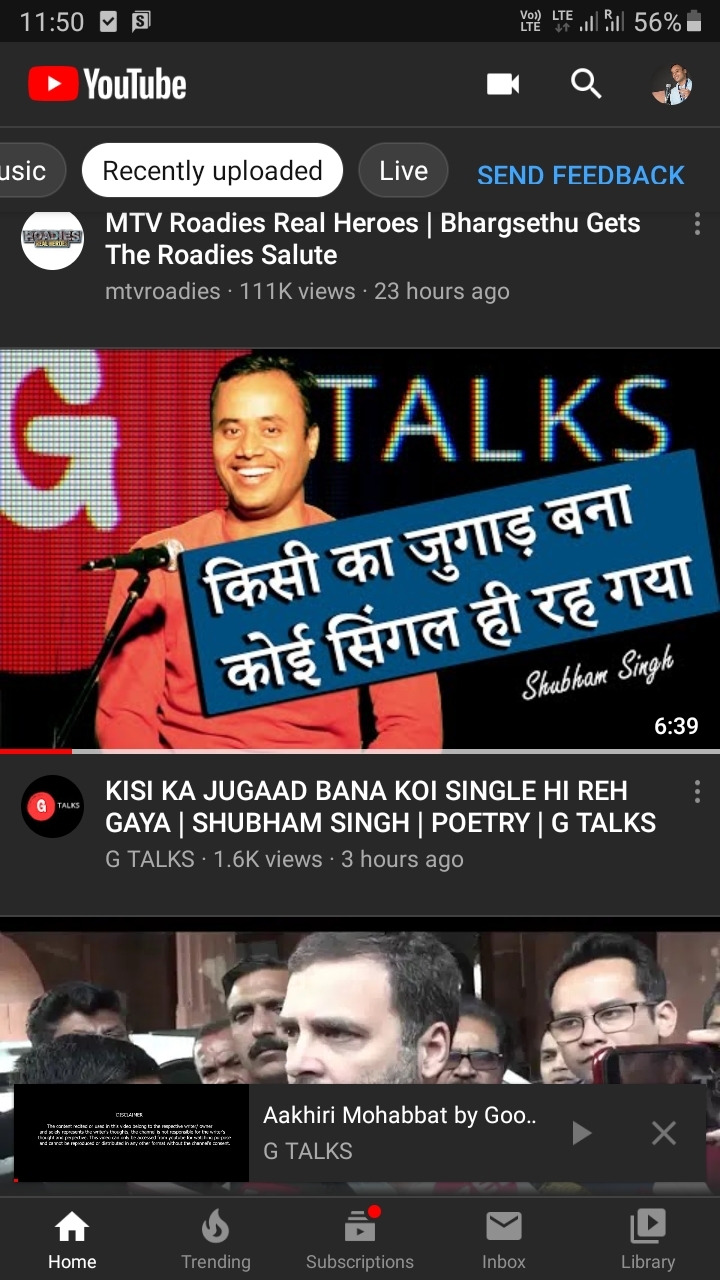Open the account profile picture
The height and width of the screenshot is (1280, 720).
(x=671, y=85)
